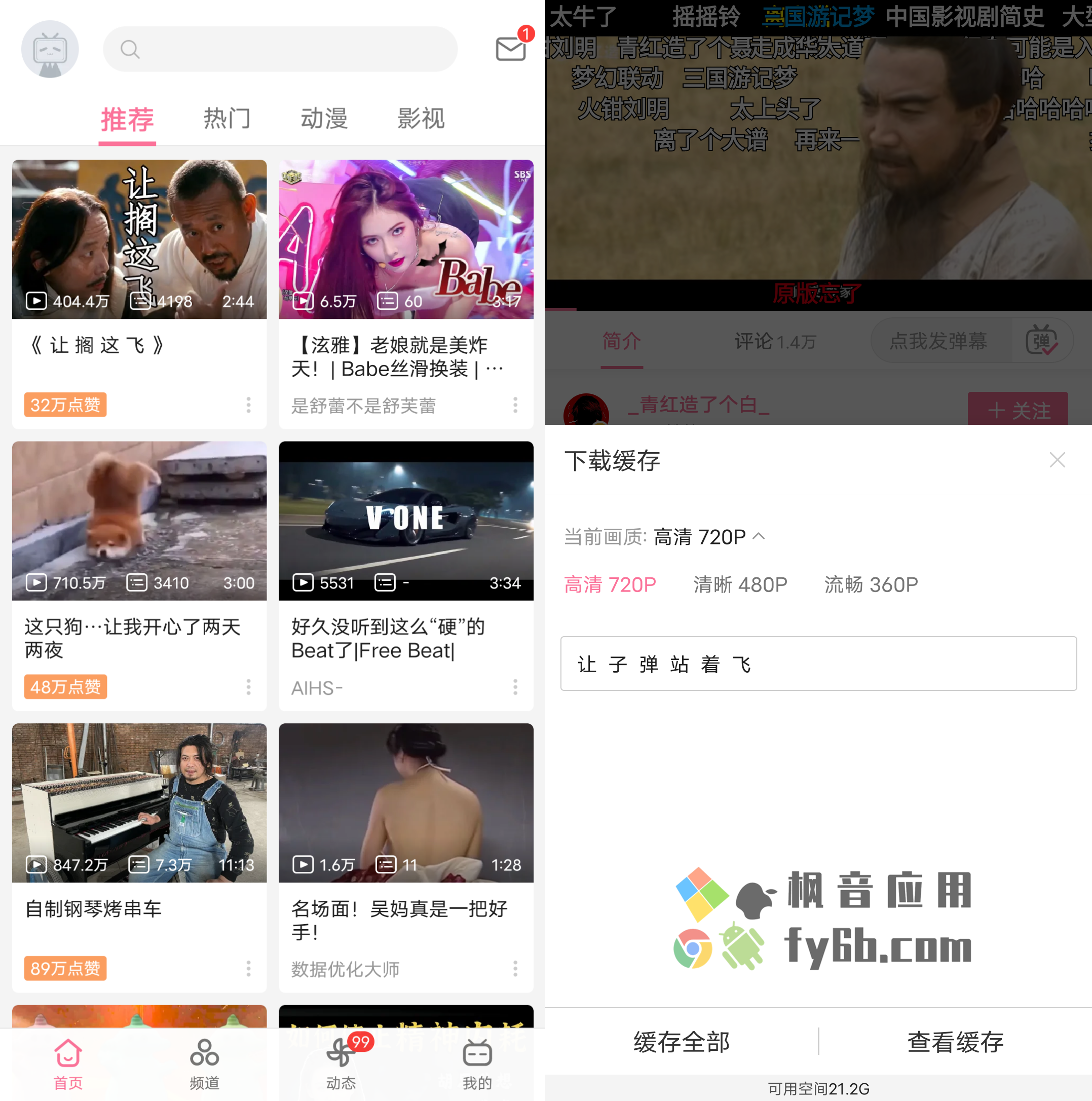Open the messages envelope icon
Image resolution: width=1092 pixels, height=1101 pixels.
tap(510, 49)
